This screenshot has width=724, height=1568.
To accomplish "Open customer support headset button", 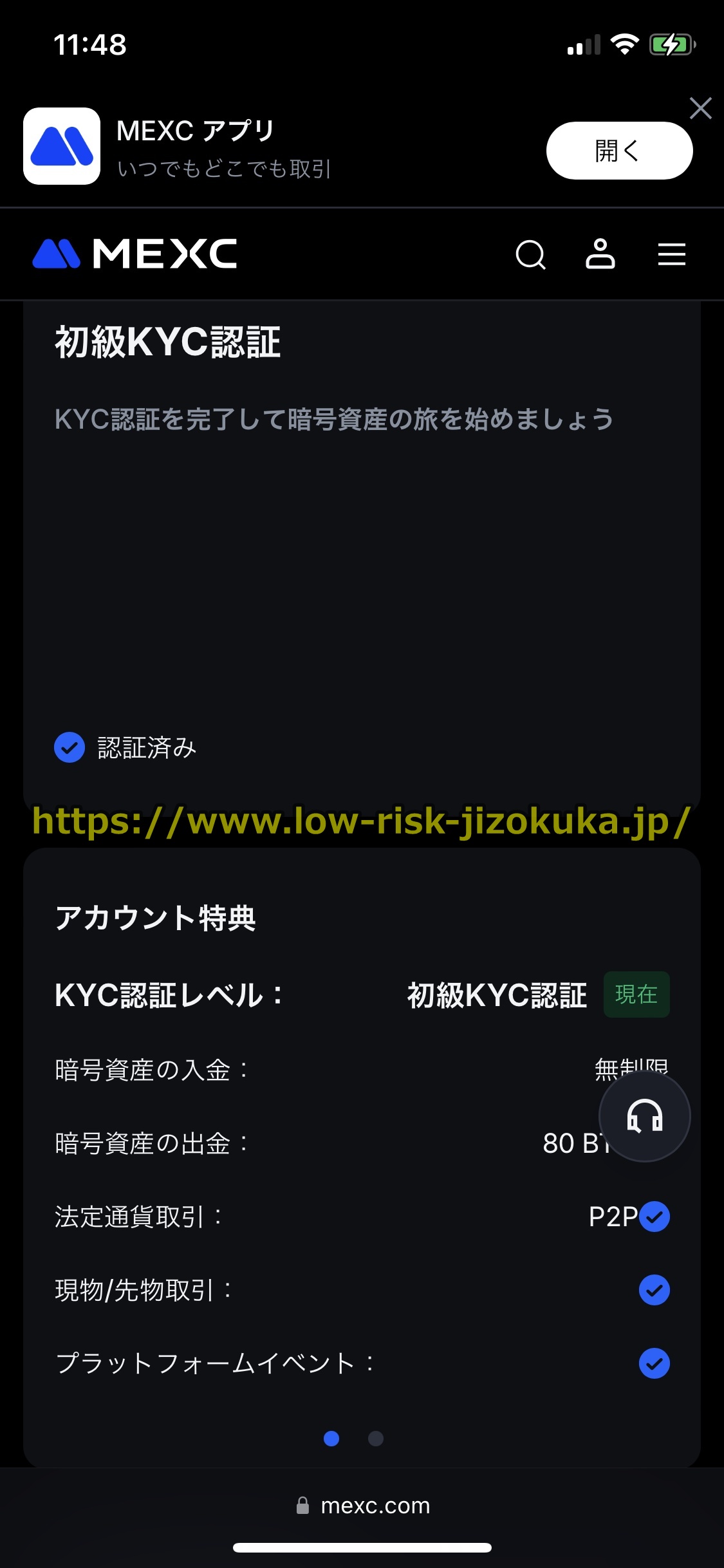I will 644,1115.
